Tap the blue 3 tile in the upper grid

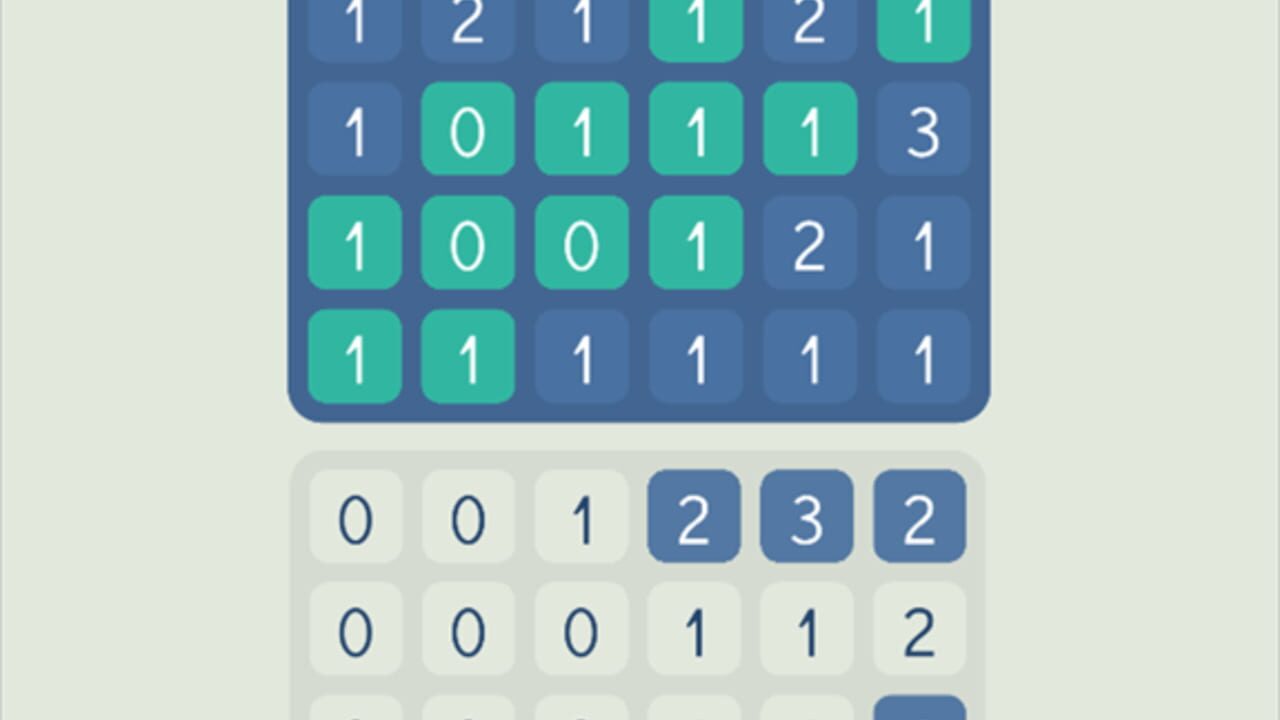923,130
